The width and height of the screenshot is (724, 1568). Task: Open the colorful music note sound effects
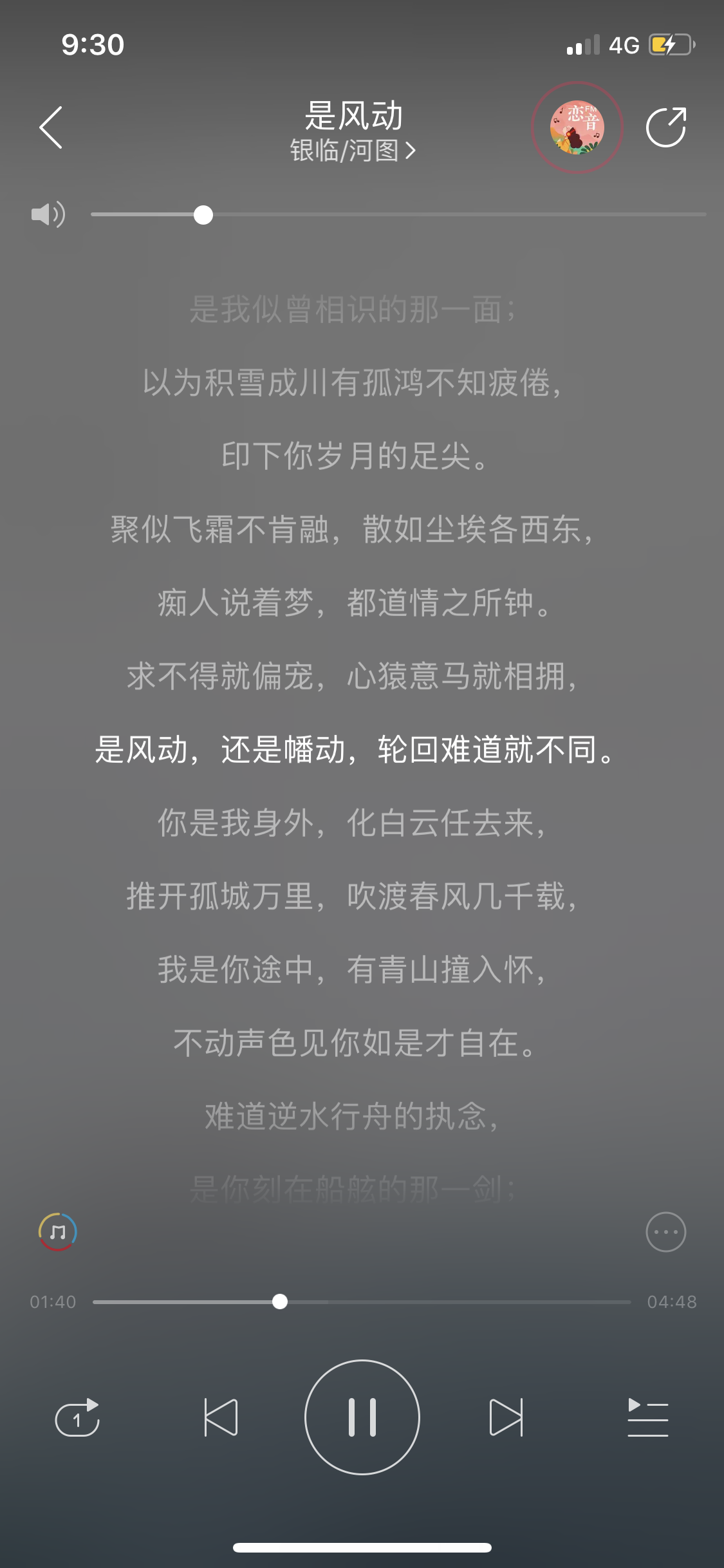pyautogui.click(x=58, y=1232)
